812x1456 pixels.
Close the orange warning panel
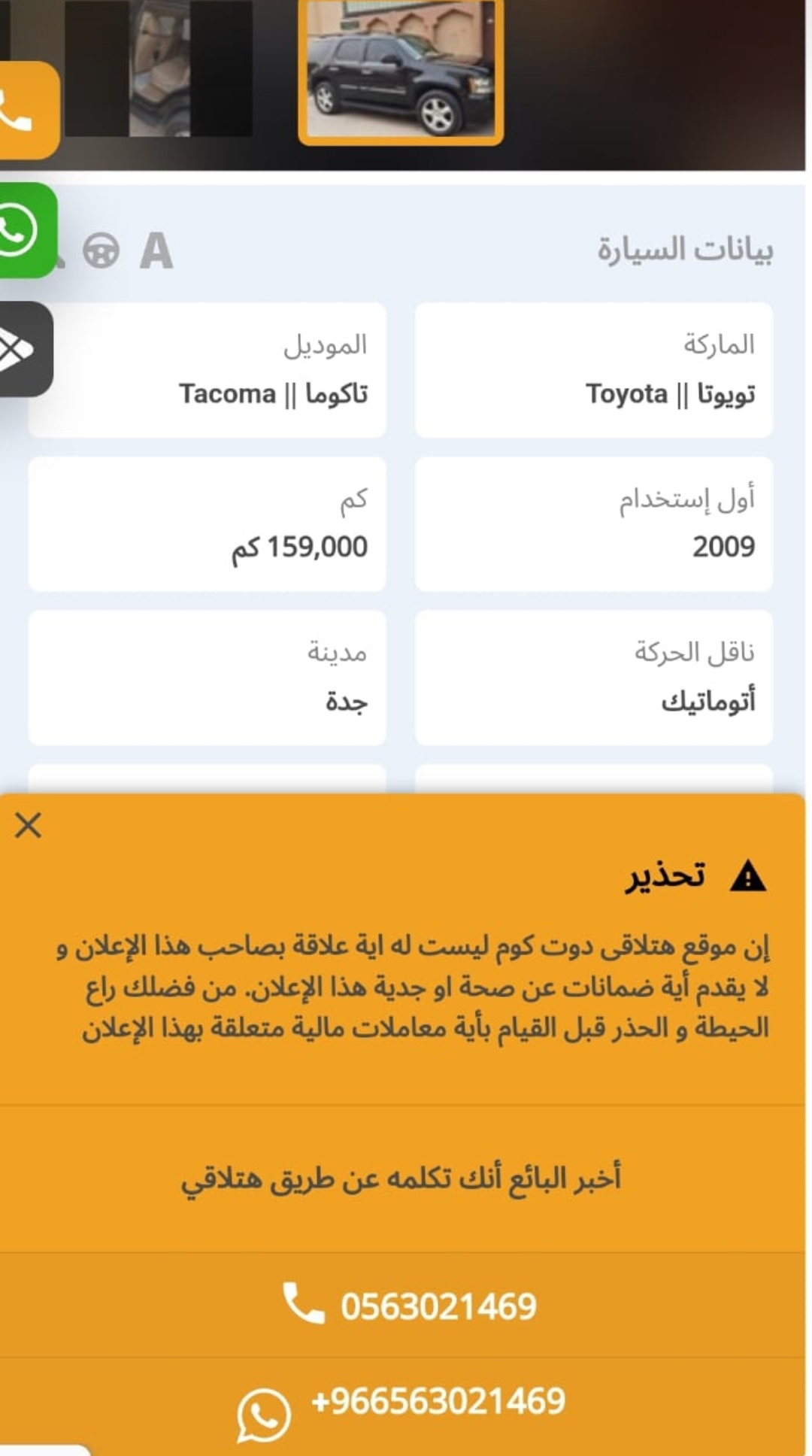click(28, 825)
